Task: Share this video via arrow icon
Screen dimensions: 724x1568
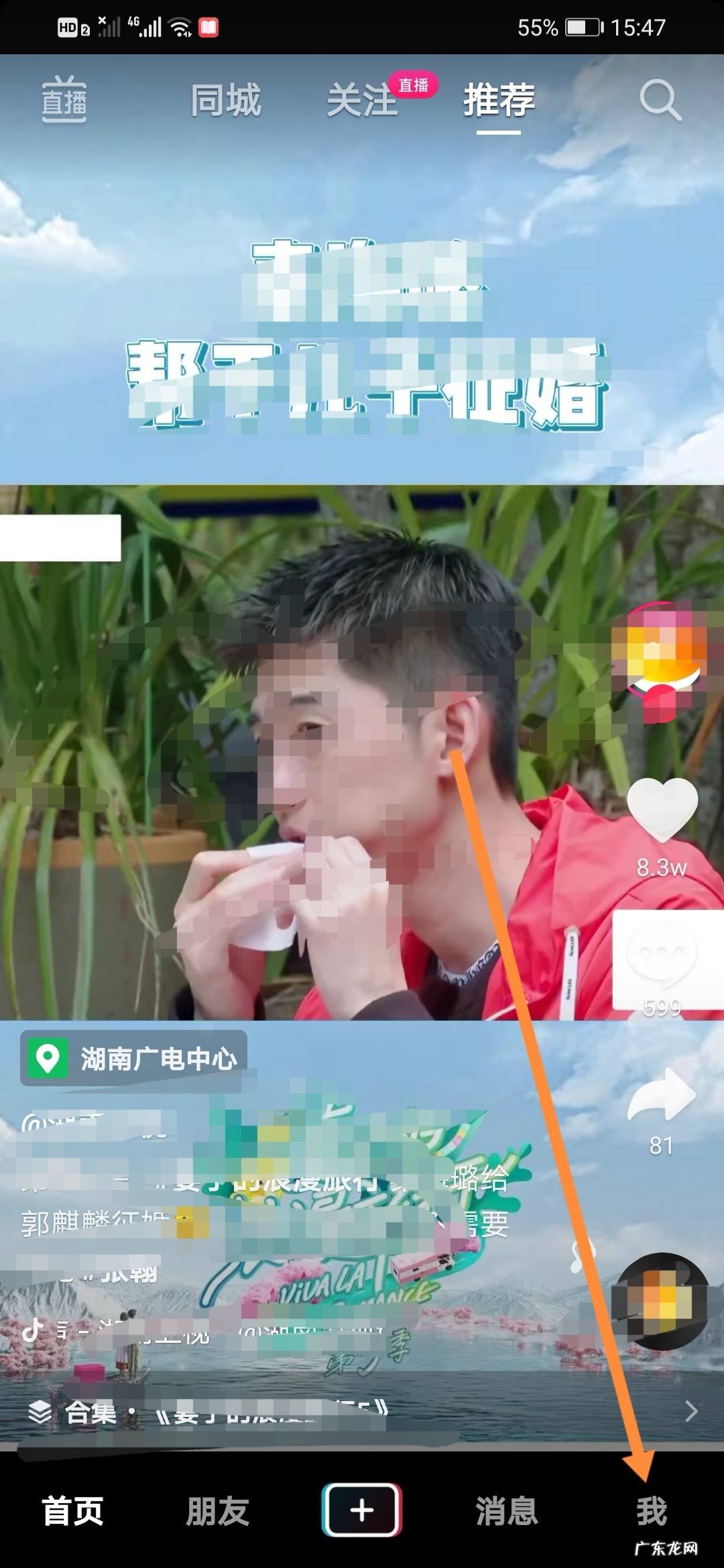Action: 661,1096
